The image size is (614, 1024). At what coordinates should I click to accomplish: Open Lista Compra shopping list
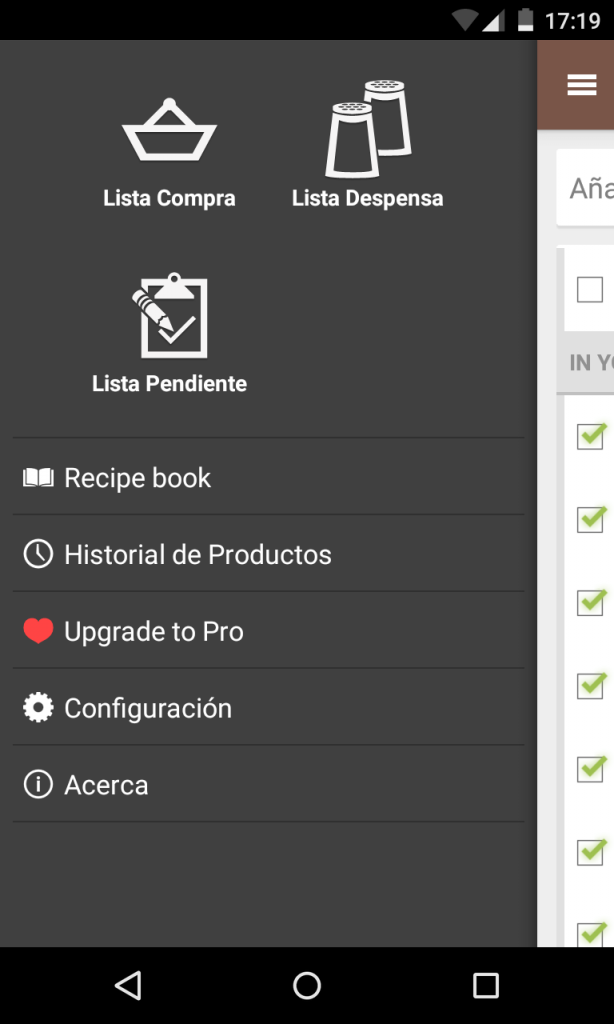(x=169, y=153)
